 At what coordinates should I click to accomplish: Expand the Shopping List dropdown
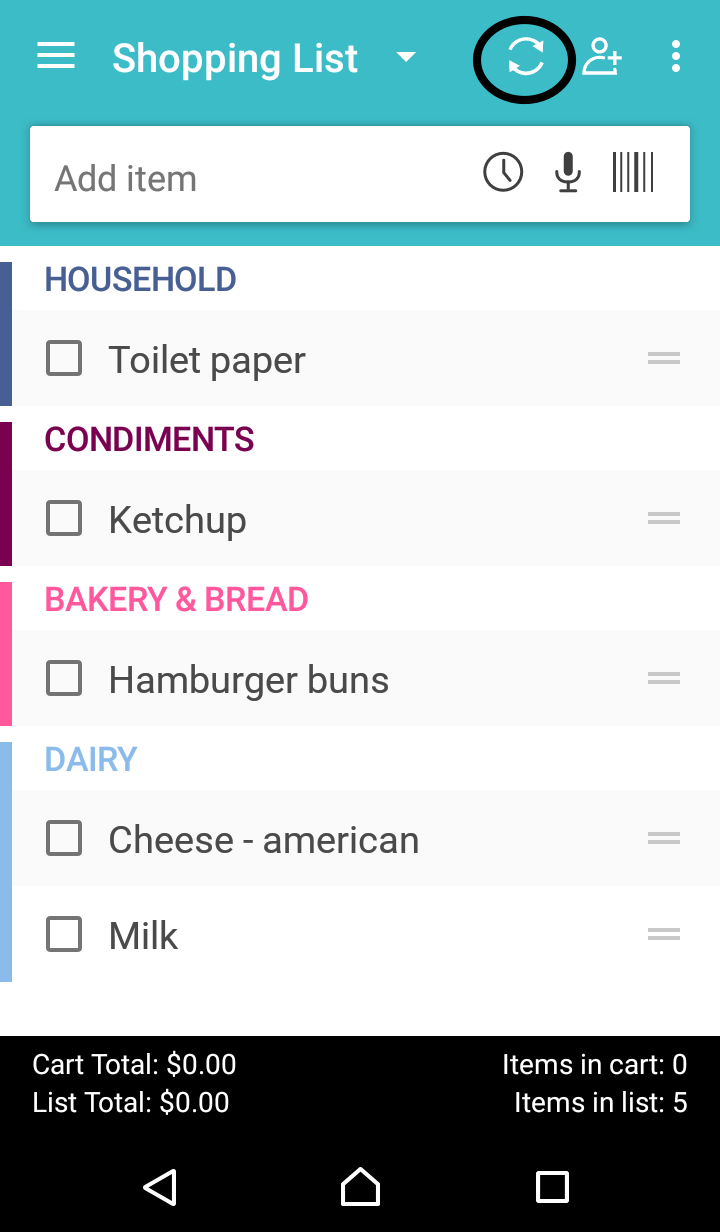(405, 58)
